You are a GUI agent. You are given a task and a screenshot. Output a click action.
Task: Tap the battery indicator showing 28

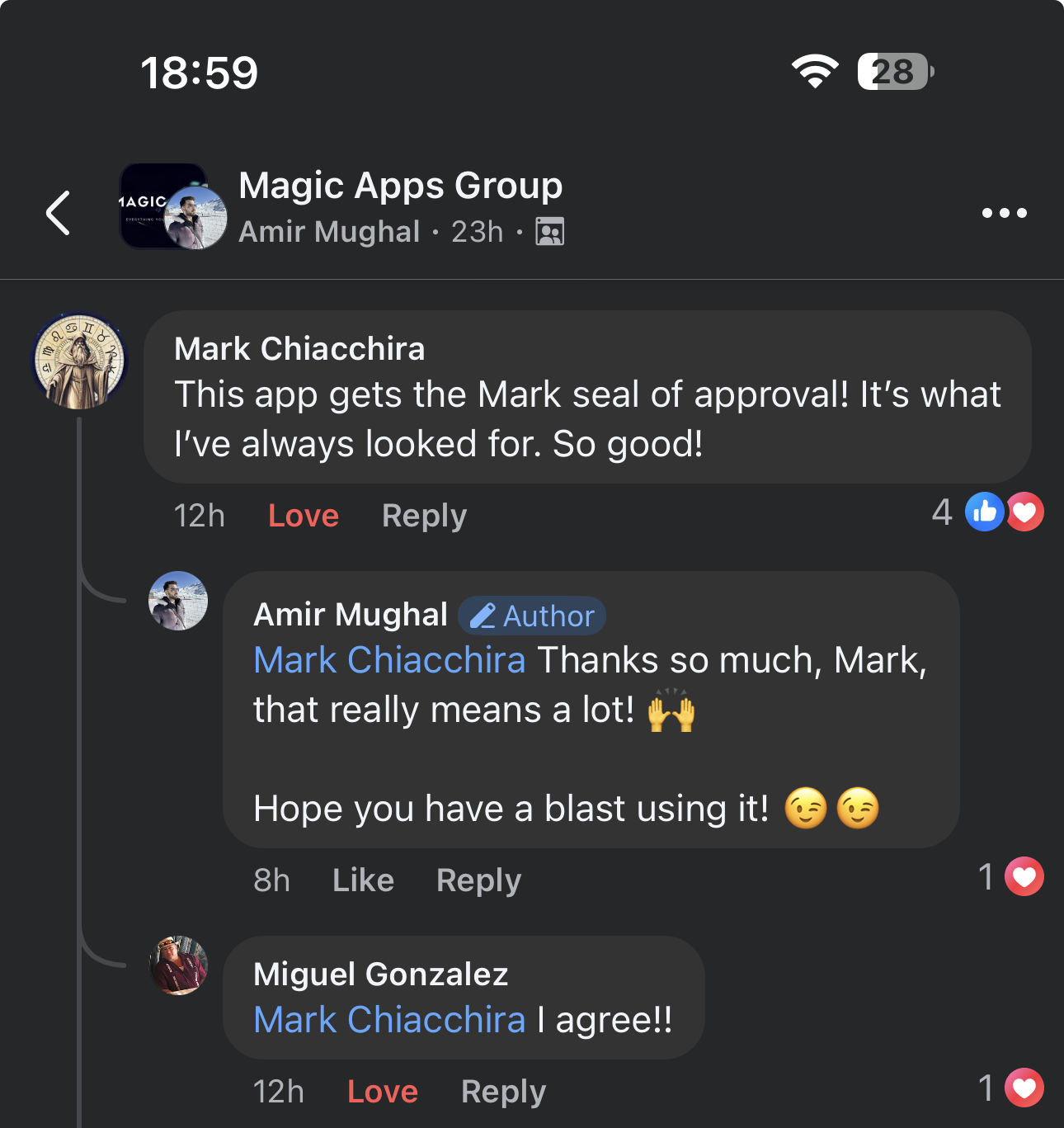pos(893,72)
